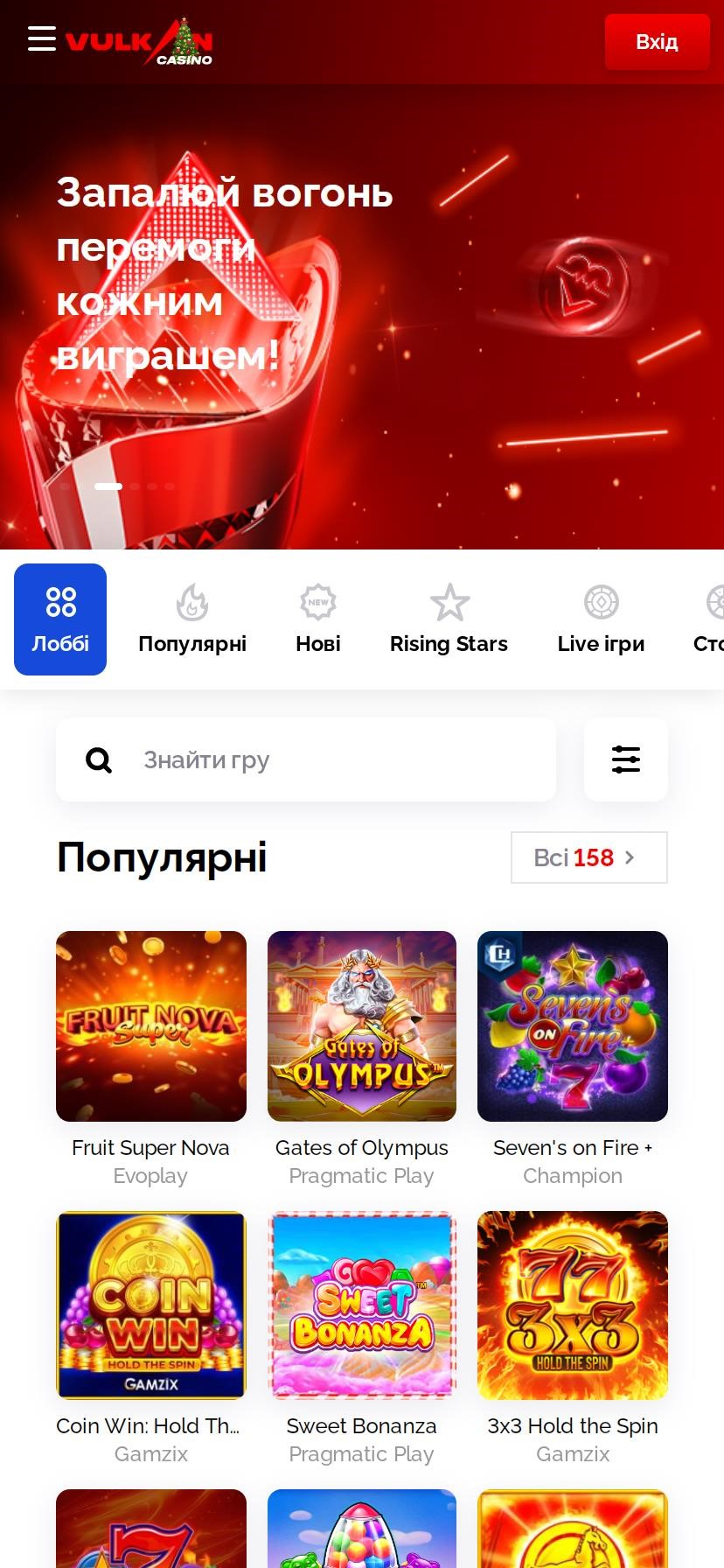
Task: Open Seven's on Fire + game
Action: [x=573, y=1026]
